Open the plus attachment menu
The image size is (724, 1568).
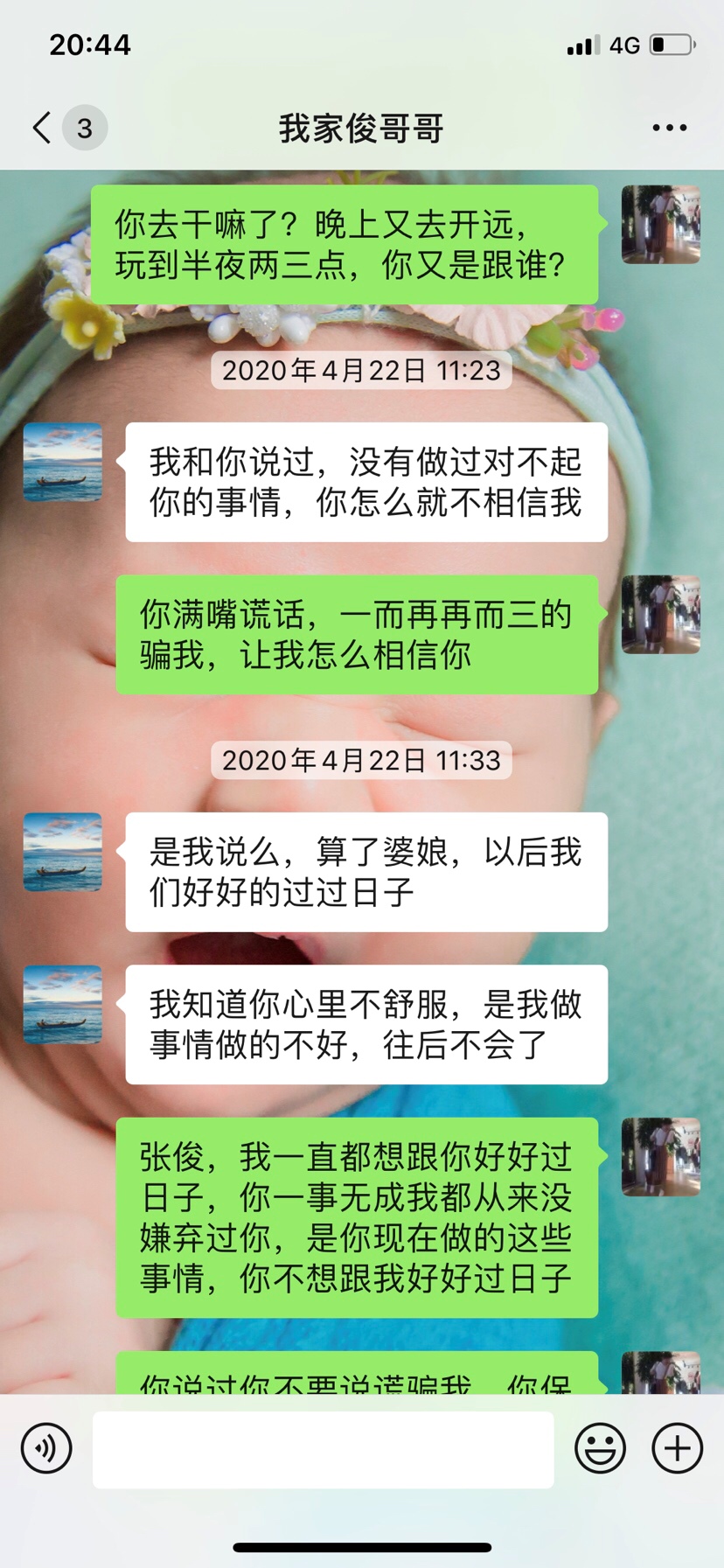point(677,1448)
